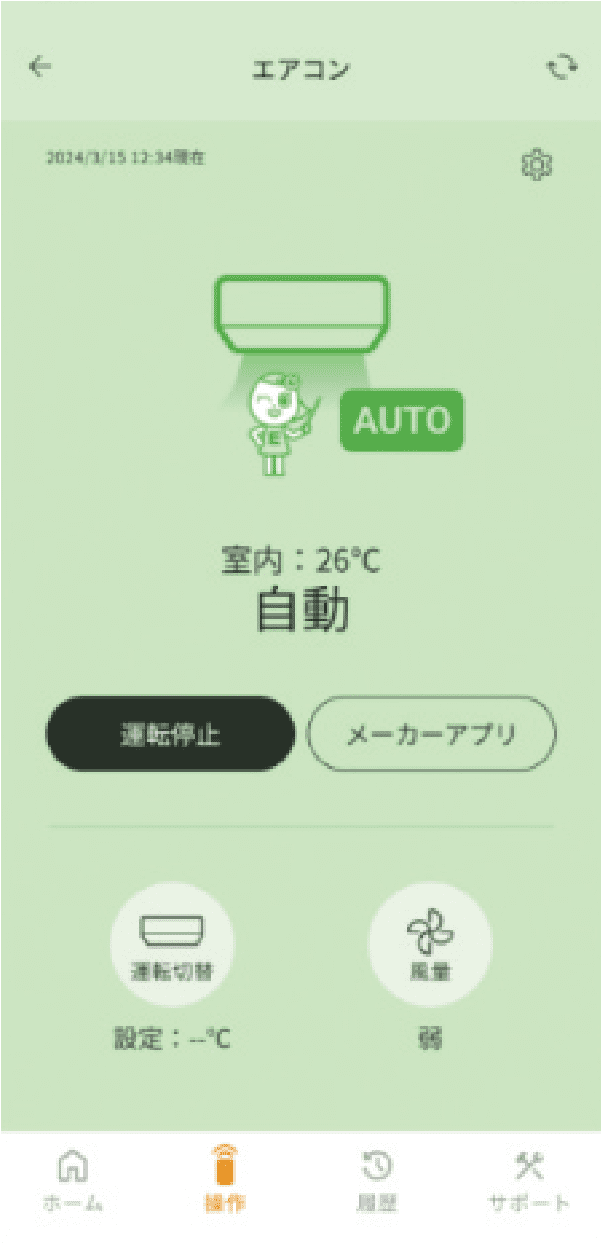This screenshot has width=601, height=1243.
Task: Open the メーカーアプリ button
Action: (x=431, y=734)
